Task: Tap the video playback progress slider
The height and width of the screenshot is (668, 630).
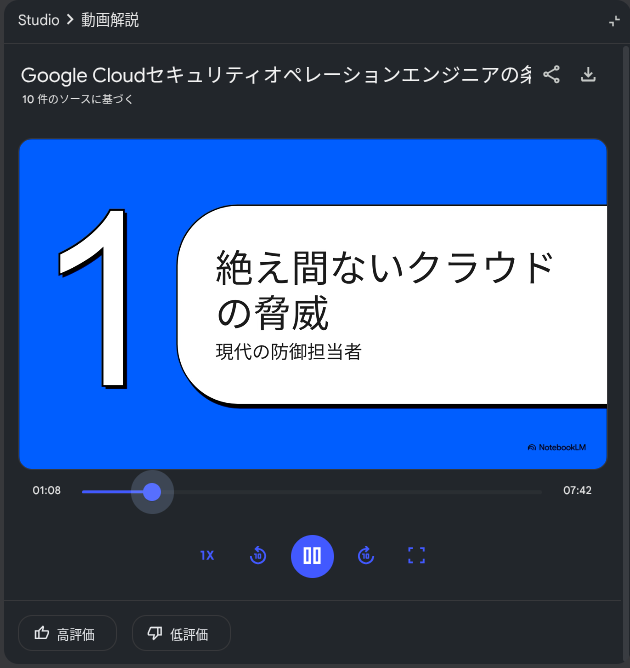Action: click(x=152, y=492)
